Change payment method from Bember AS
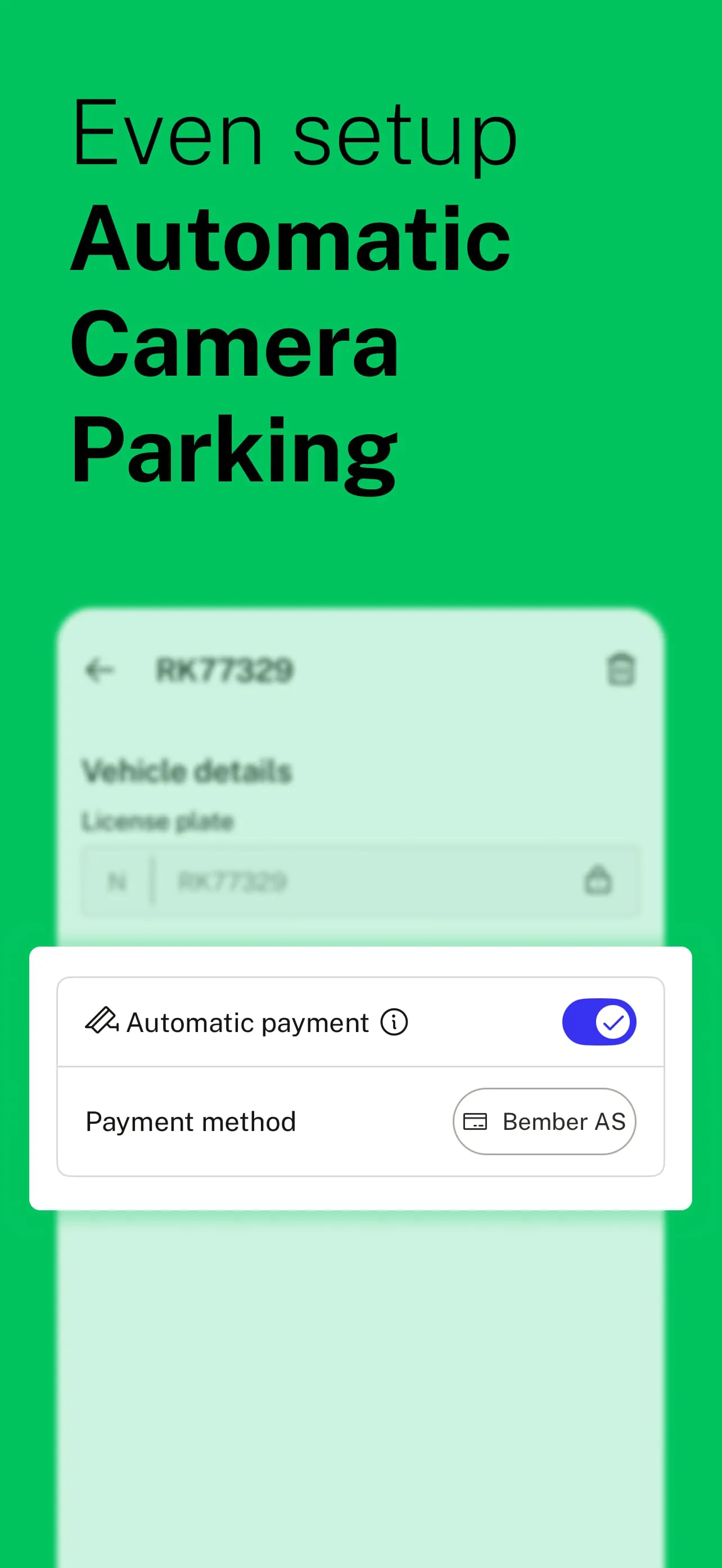722x1568 pixels. point(544,1121)
